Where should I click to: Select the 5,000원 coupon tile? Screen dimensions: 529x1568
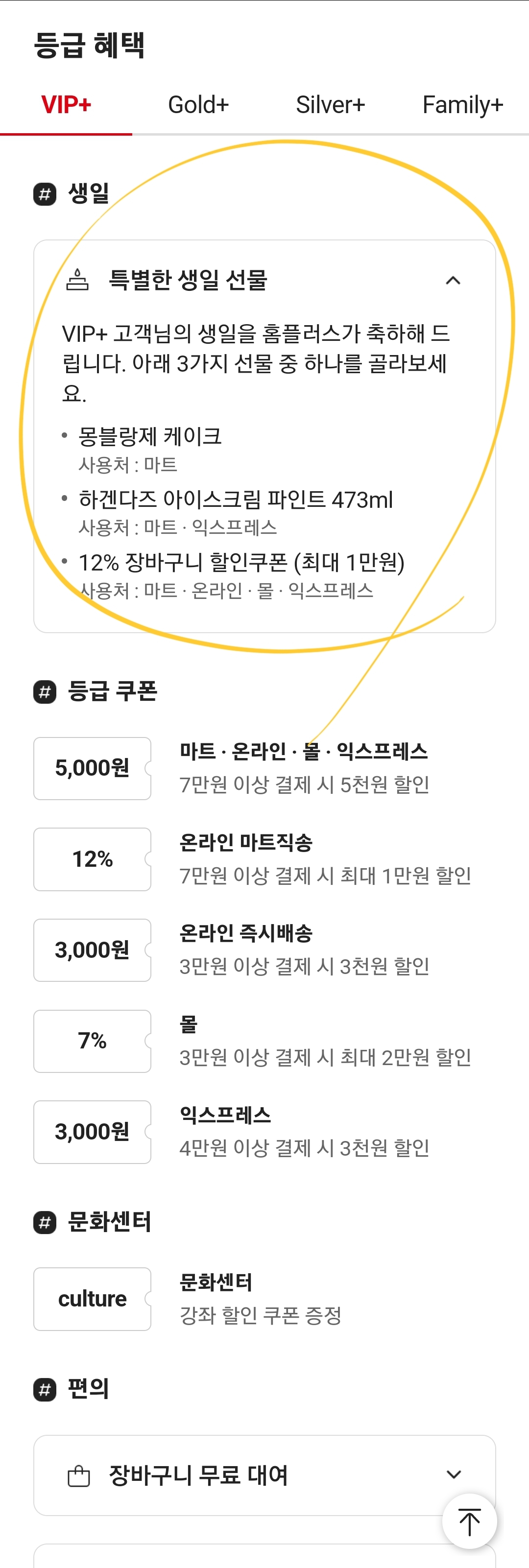tap(92, 768)
